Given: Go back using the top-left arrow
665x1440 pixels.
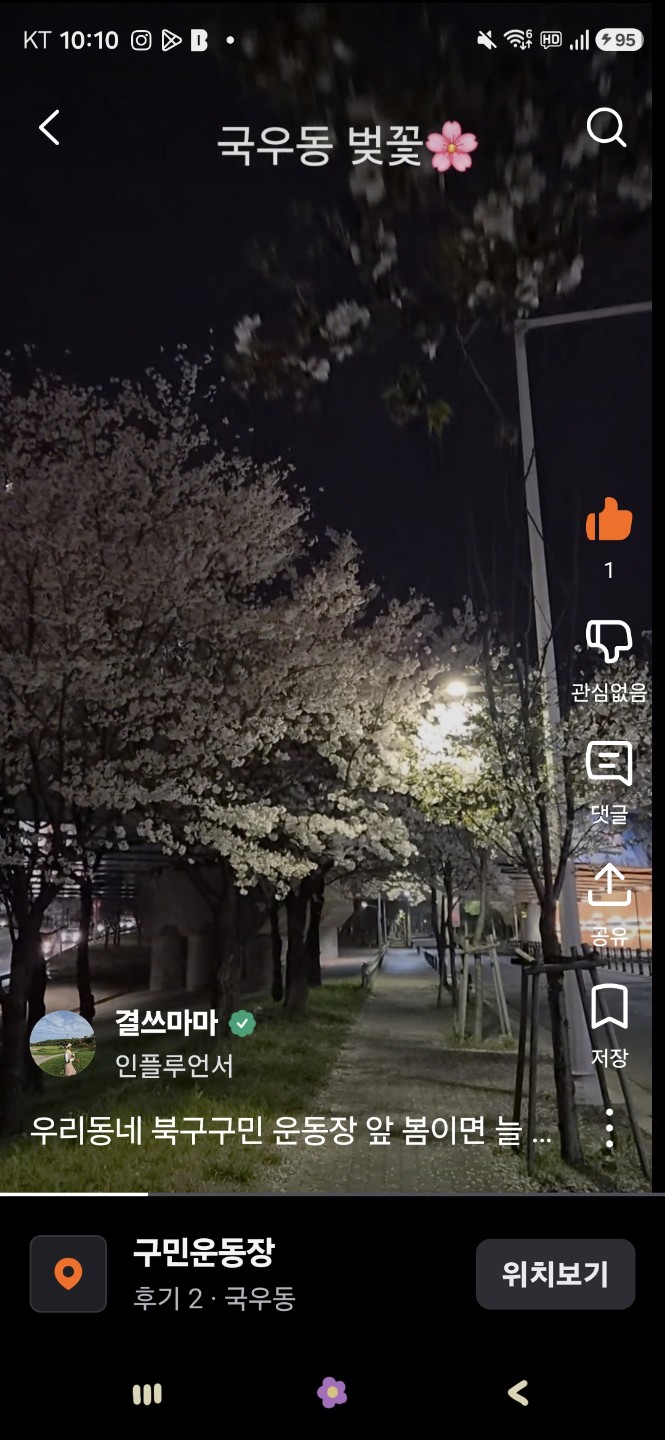Looking at the screenshot, I should pos(49,128).
